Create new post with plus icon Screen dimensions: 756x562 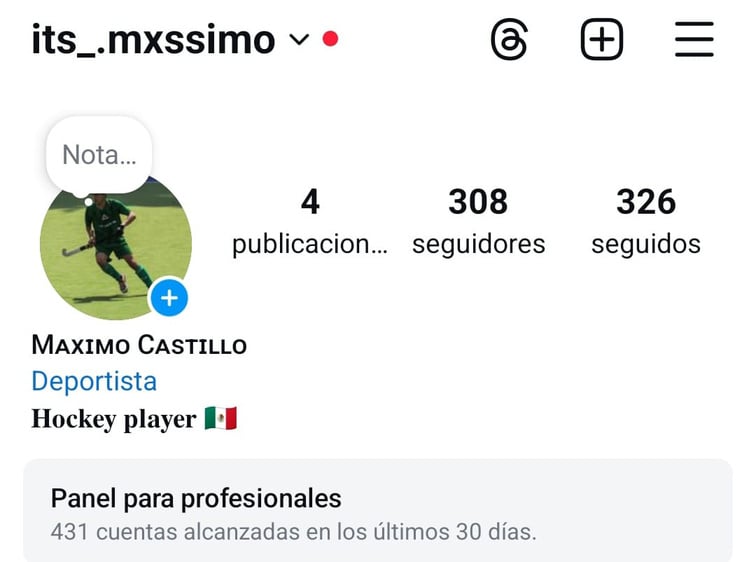601,40
